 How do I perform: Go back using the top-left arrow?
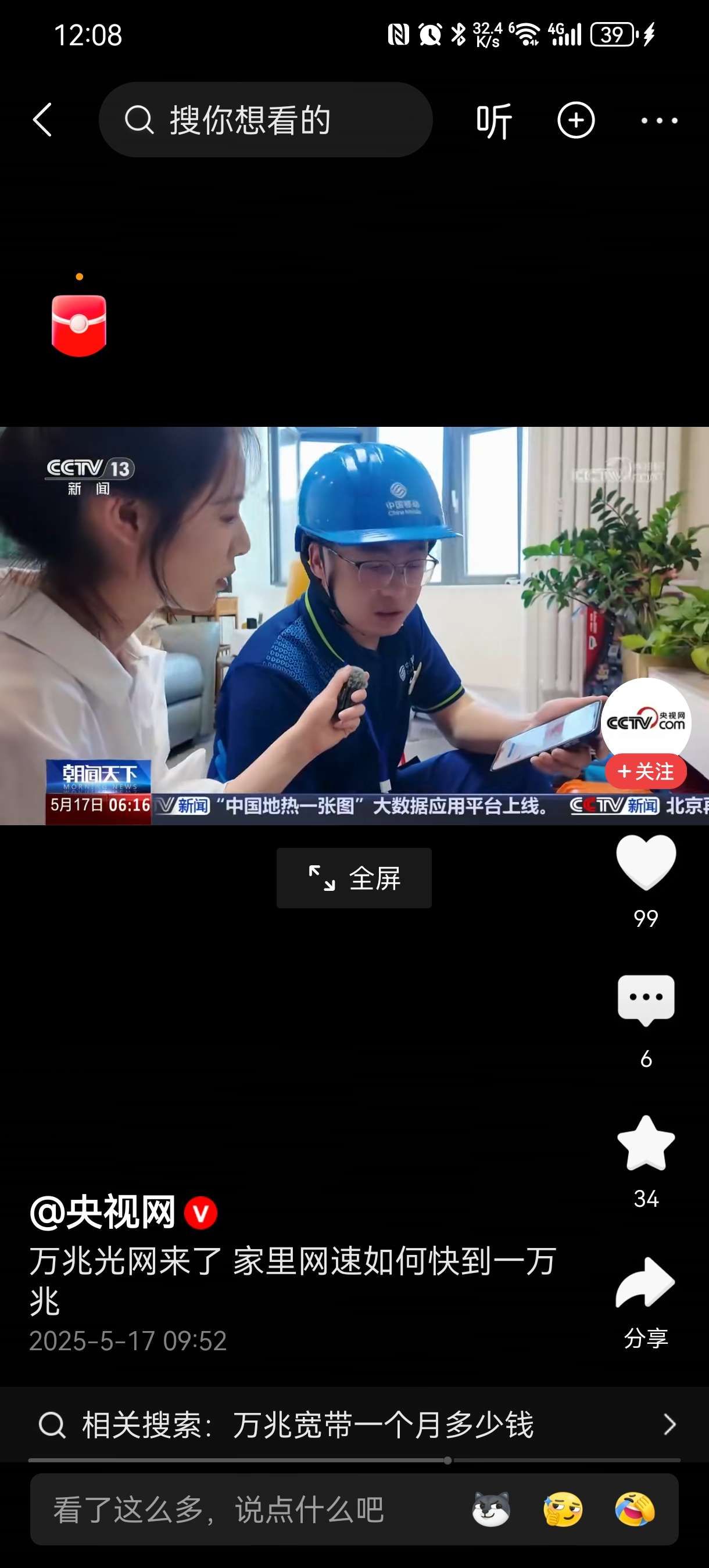pos(42,120)
